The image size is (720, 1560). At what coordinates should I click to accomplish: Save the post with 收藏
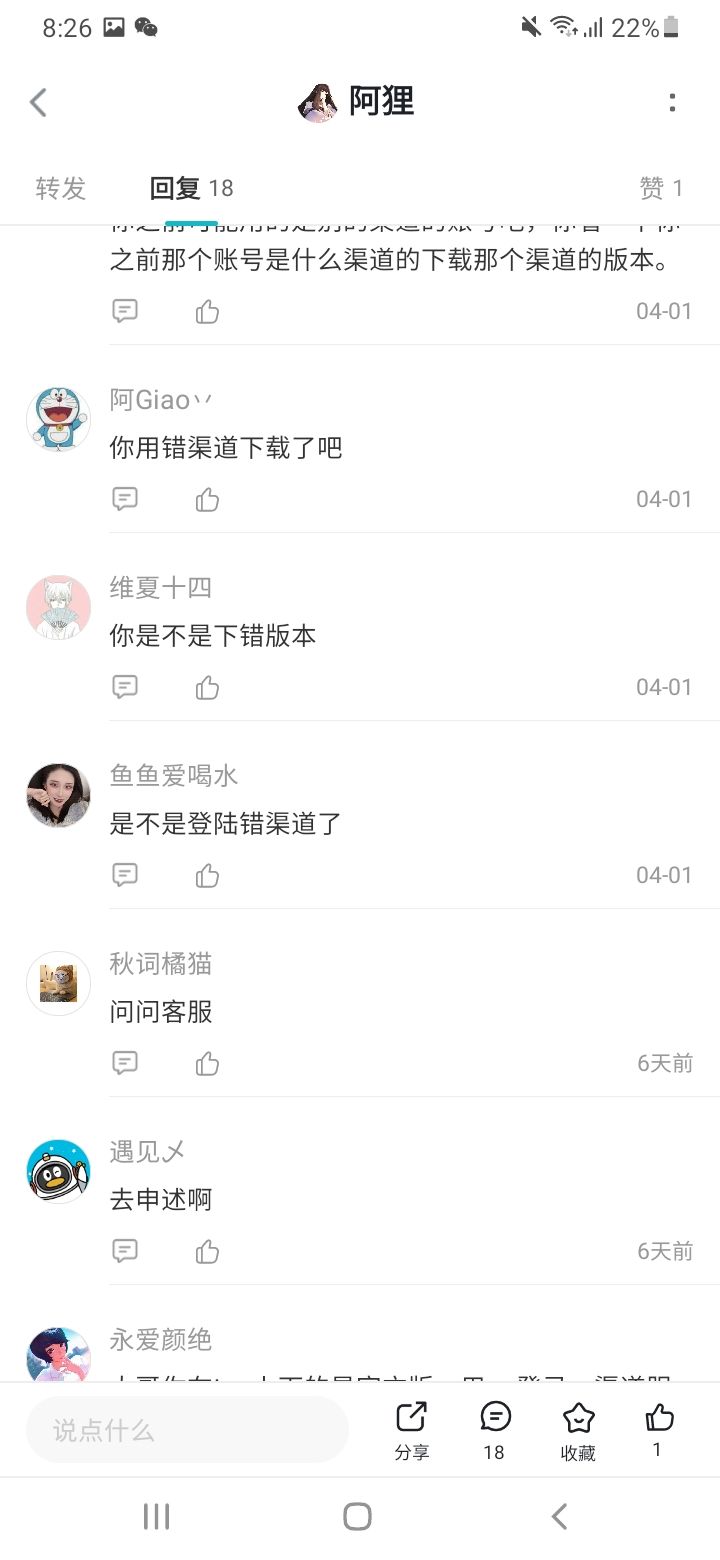pyautogui.click(x=578, y=1431)
